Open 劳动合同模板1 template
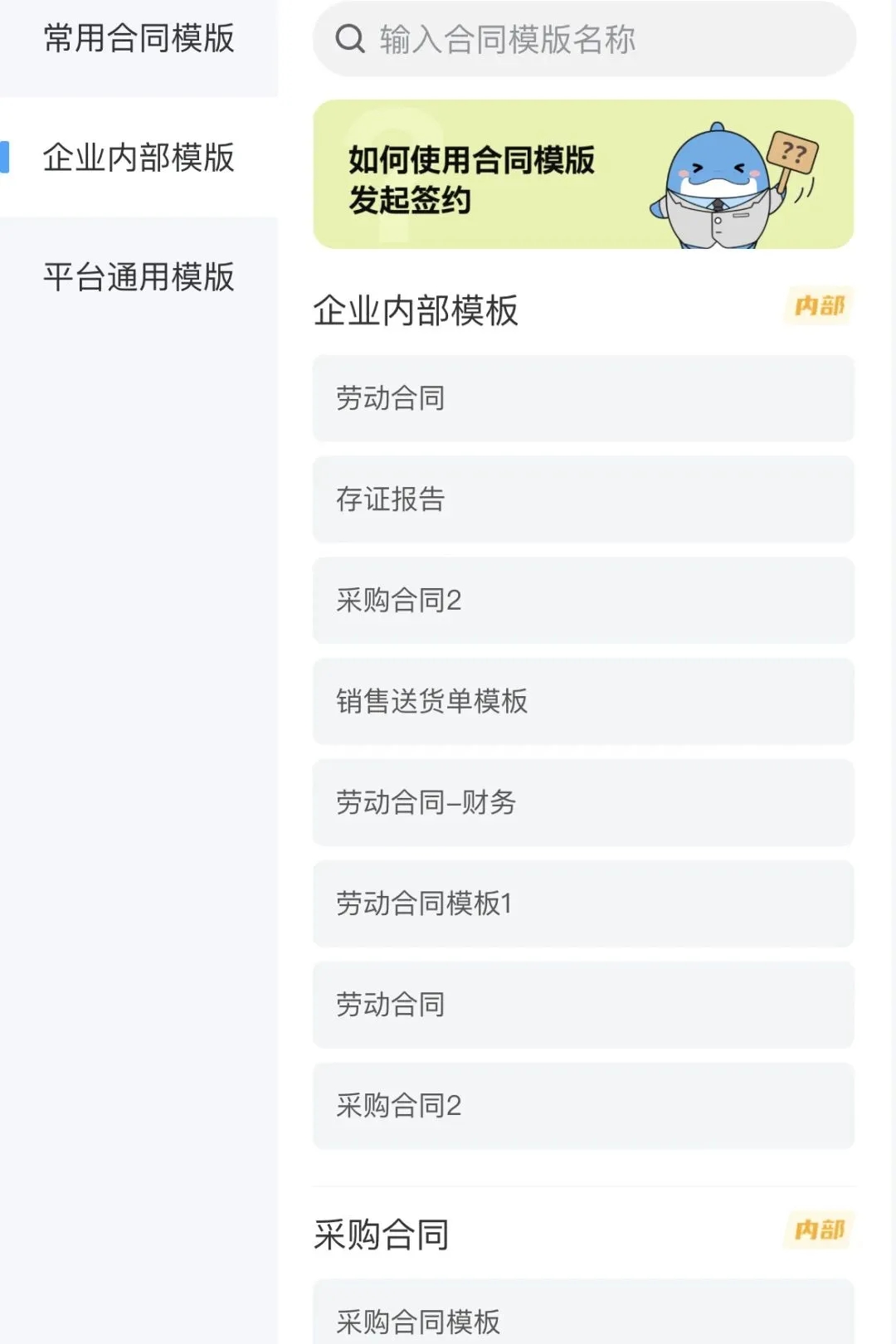The image size is (896, 1344). click(x=583, y=904)
